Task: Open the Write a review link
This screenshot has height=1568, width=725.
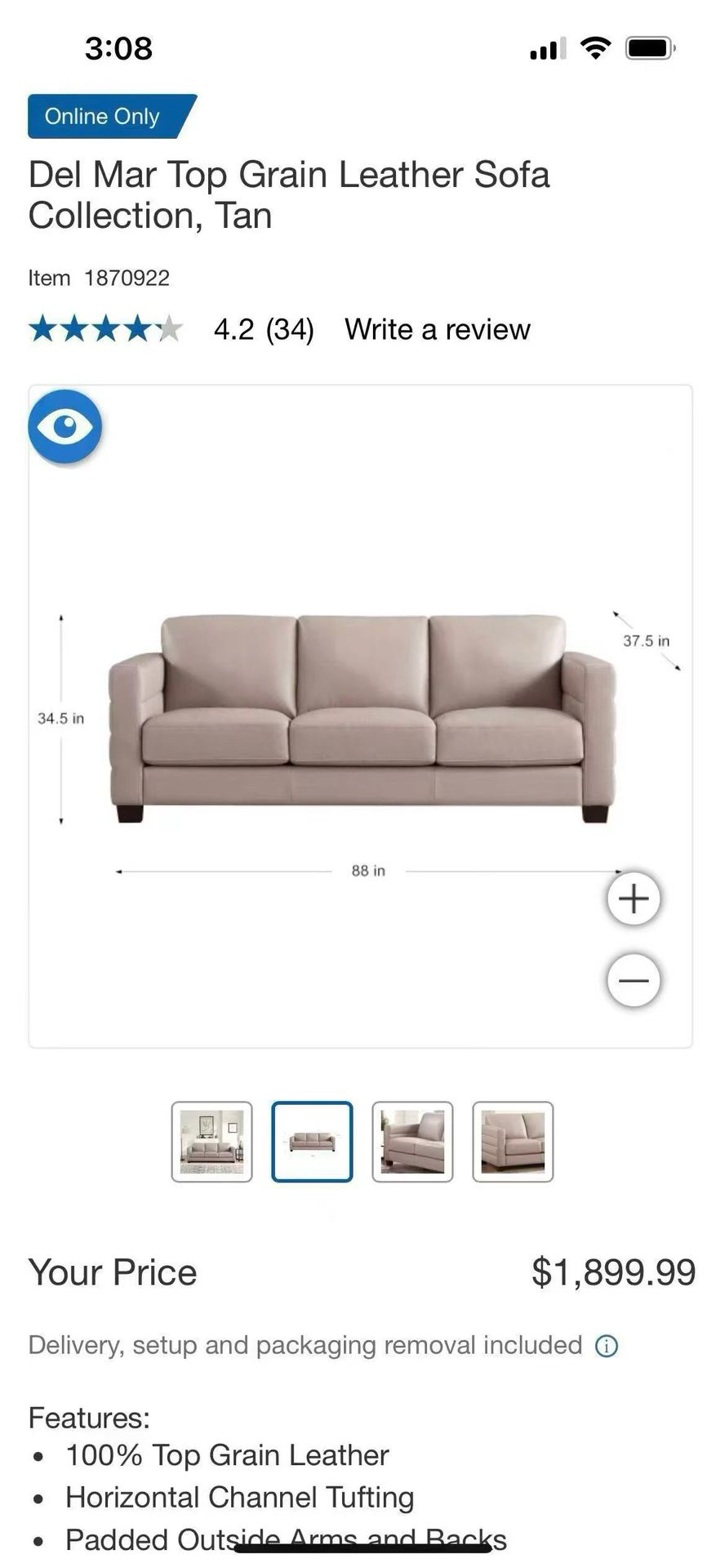Action: click(x=438, y=329)
